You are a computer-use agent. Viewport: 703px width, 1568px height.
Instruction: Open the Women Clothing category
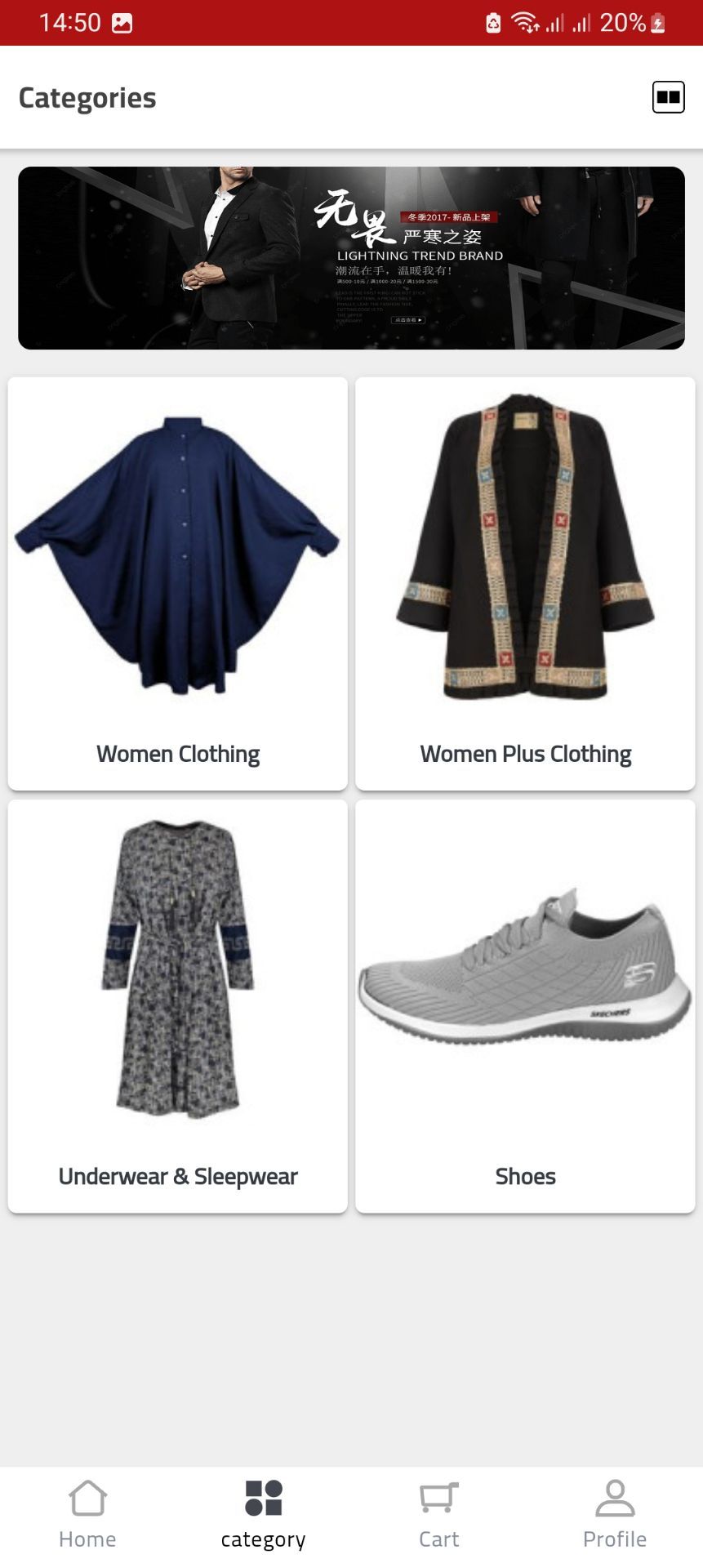(x=178, y=583)
